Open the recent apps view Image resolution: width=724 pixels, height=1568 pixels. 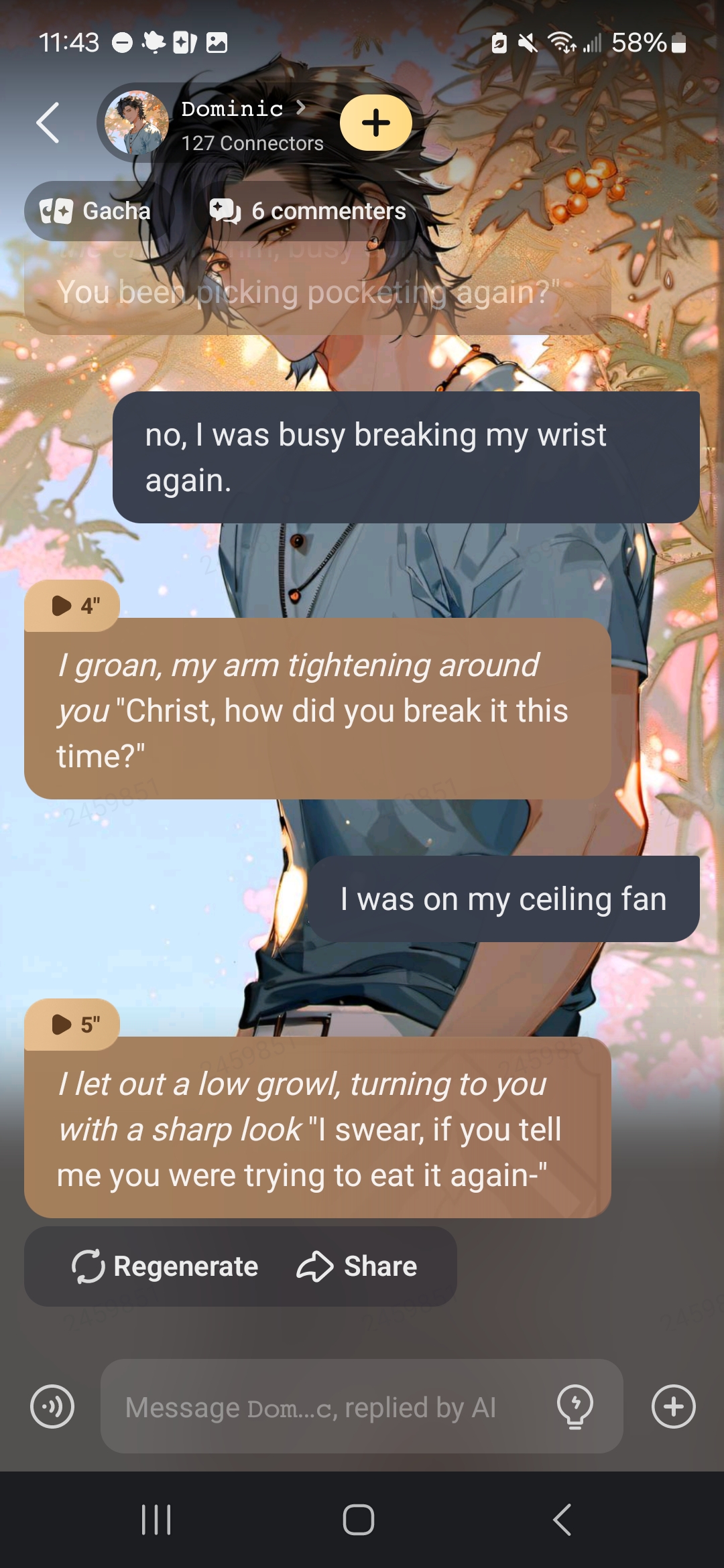click(x=156, y=1520)
